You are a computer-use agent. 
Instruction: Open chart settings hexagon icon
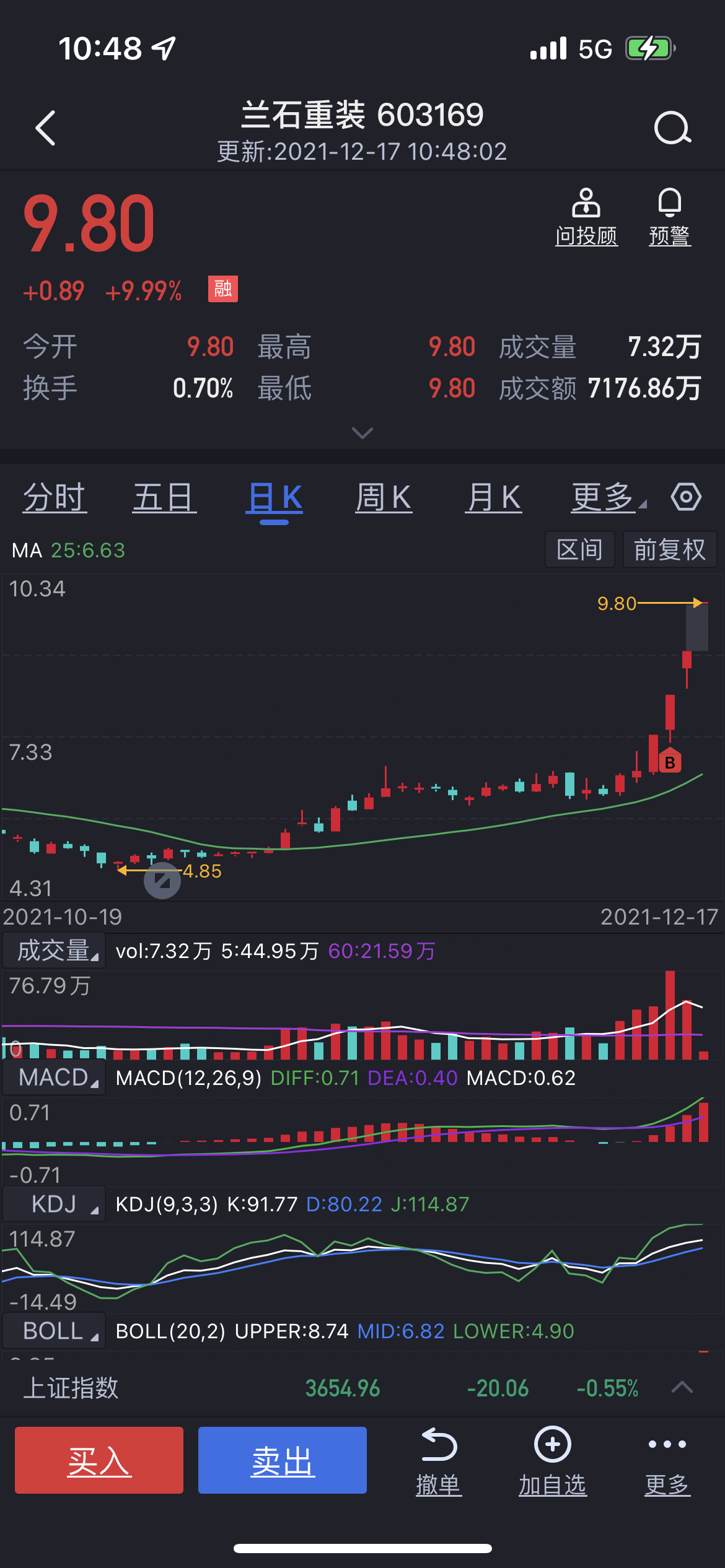click(686, 497)
